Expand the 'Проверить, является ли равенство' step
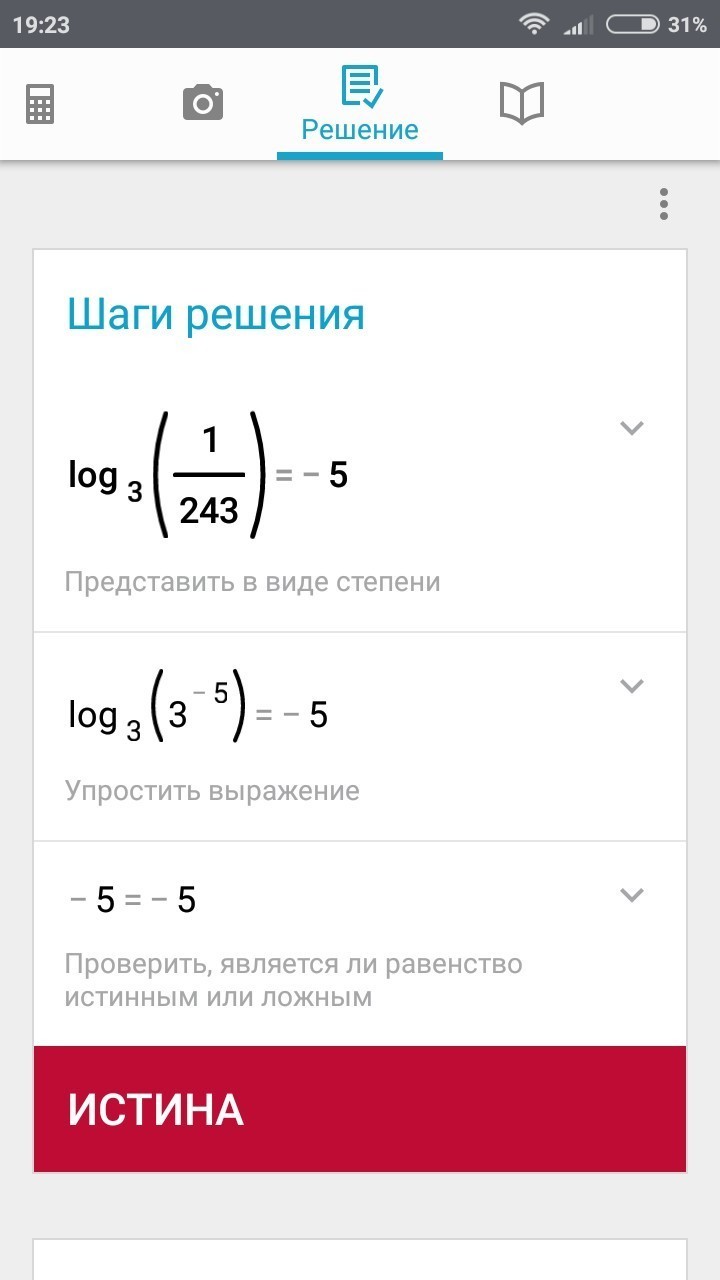This screenshot has width=720, height=1280. [631, 895]
